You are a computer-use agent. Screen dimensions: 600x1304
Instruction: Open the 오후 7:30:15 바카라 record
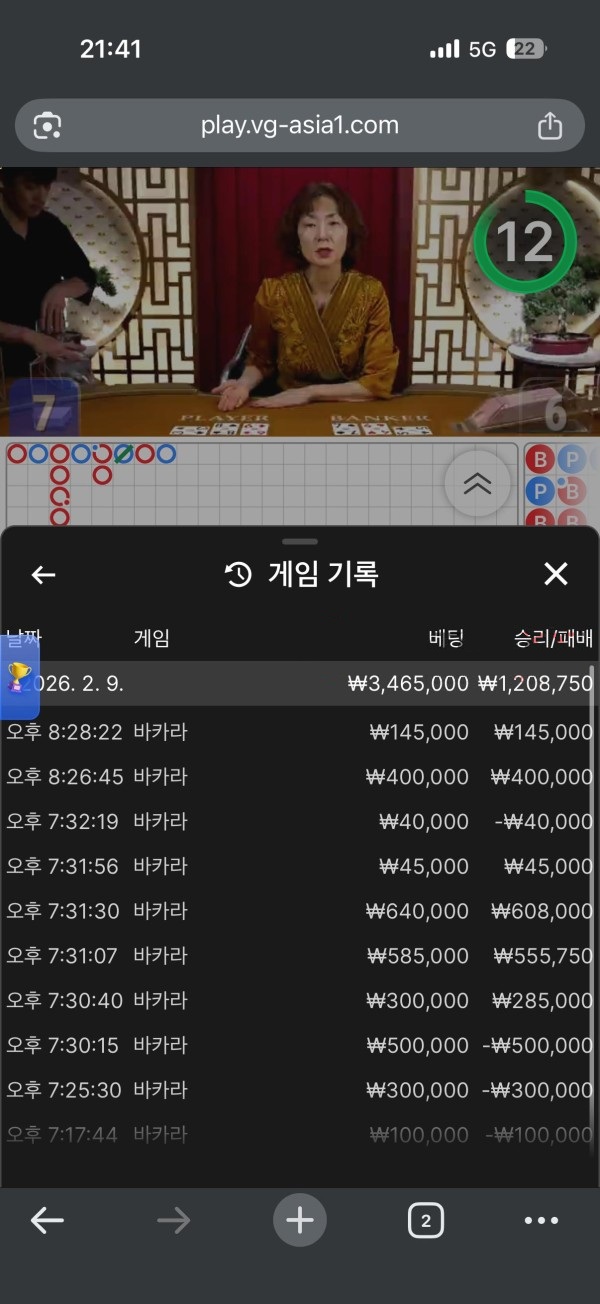click(298, 1045)
